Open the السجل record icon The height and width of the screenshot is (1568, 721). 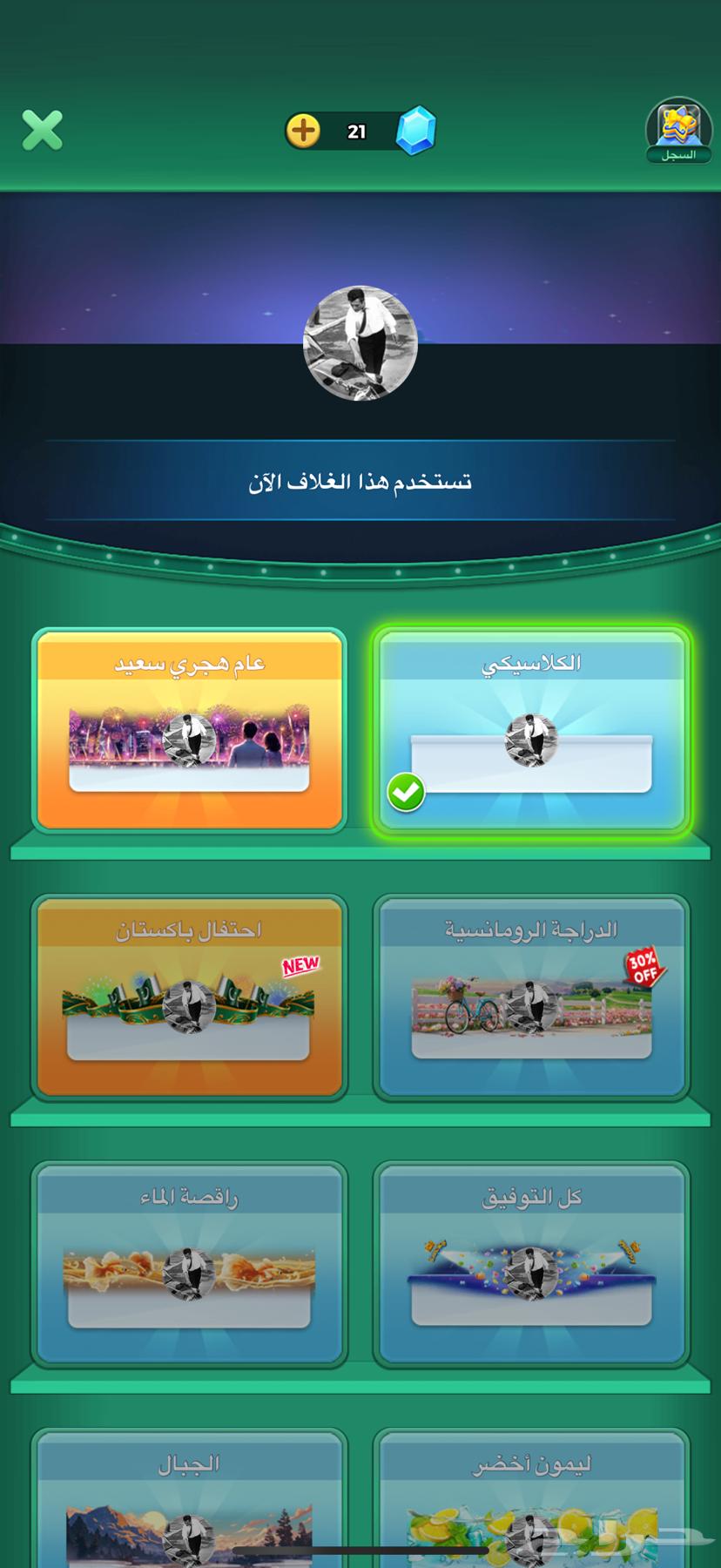678,131
